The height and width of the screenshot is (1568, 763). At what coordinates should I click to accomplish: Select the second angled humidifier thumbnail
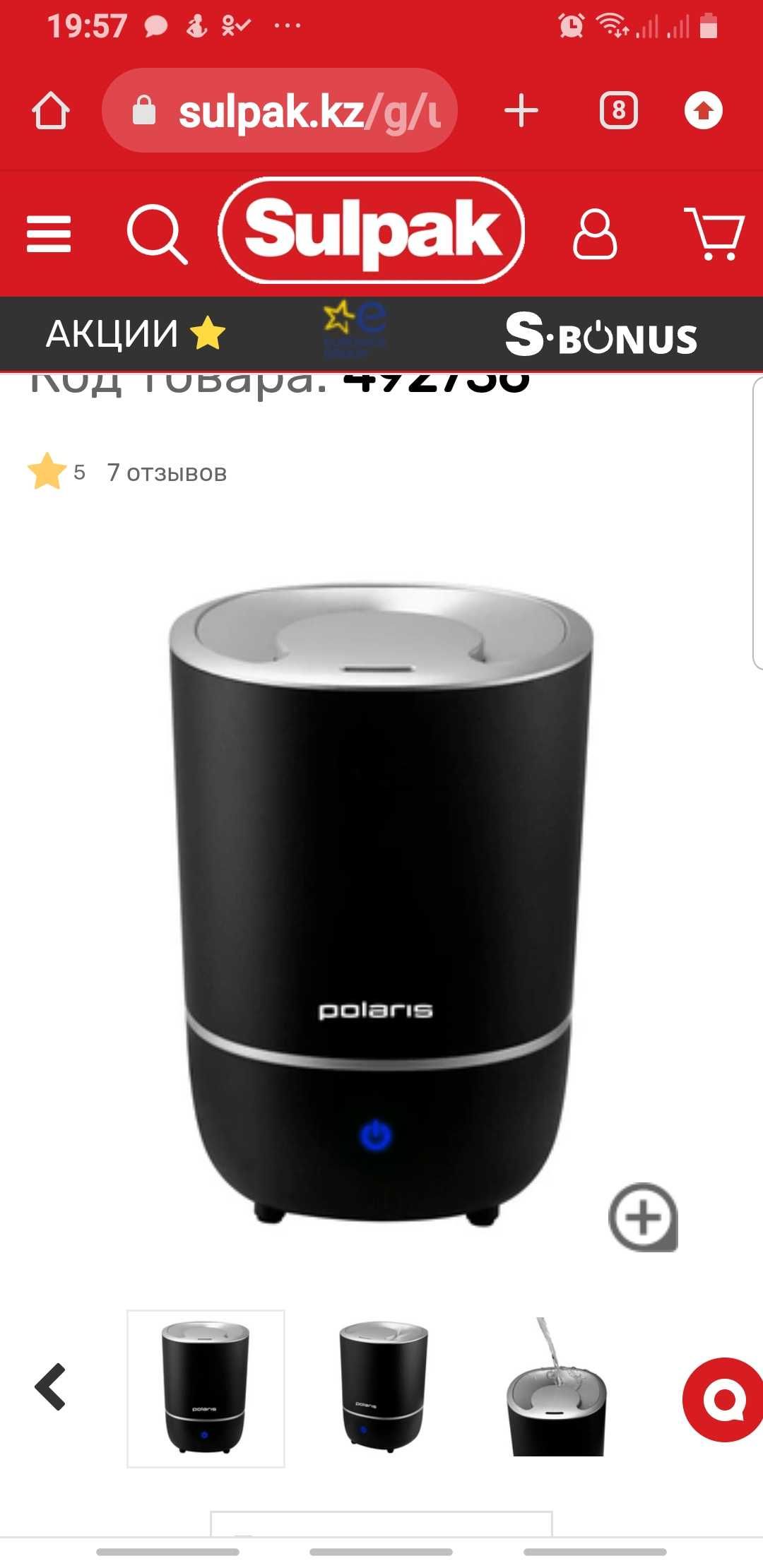384,1388
